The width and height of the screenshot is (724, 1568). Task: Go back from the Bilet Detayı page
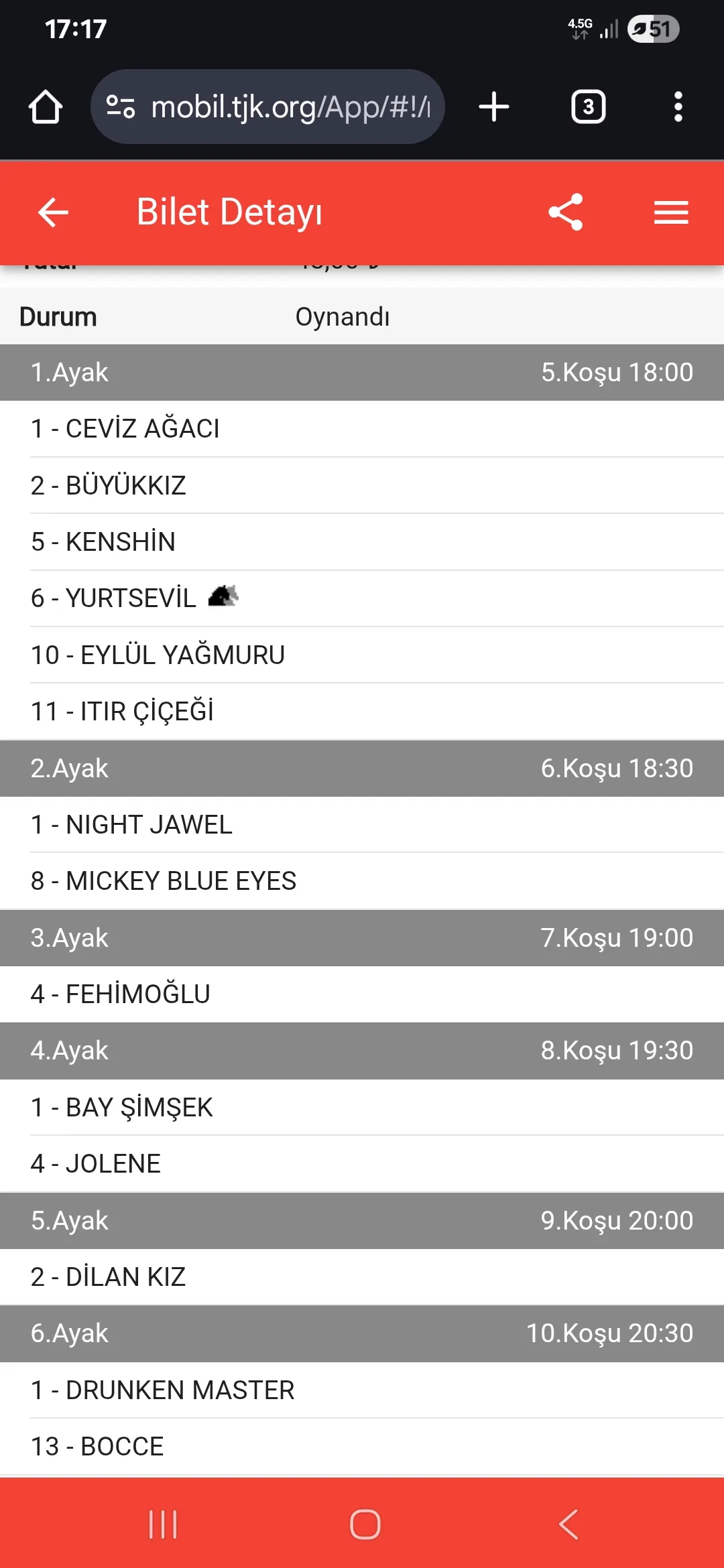(x=53, y=212)
